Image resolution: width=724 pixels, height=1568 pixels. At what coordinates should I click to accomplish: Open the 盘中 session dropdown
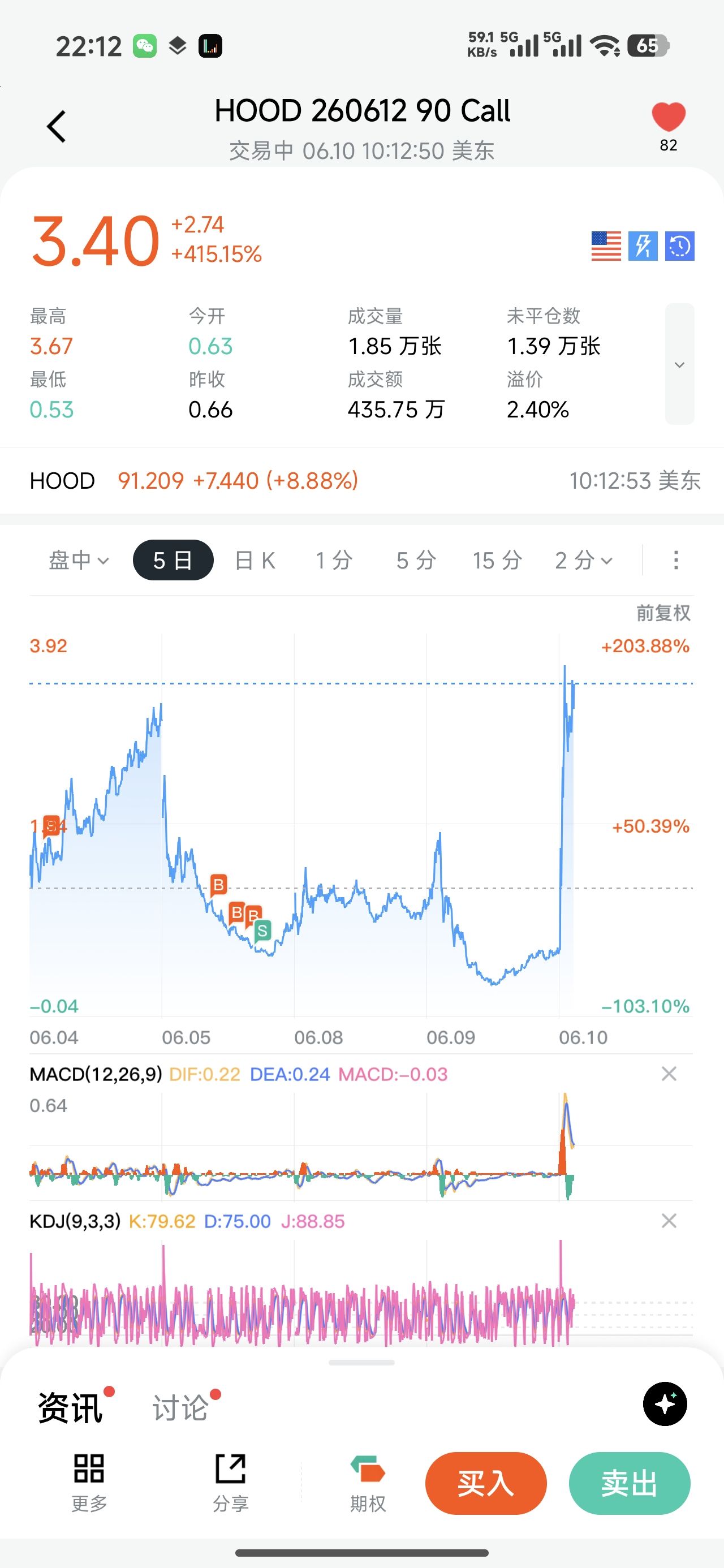click(79, 560)
